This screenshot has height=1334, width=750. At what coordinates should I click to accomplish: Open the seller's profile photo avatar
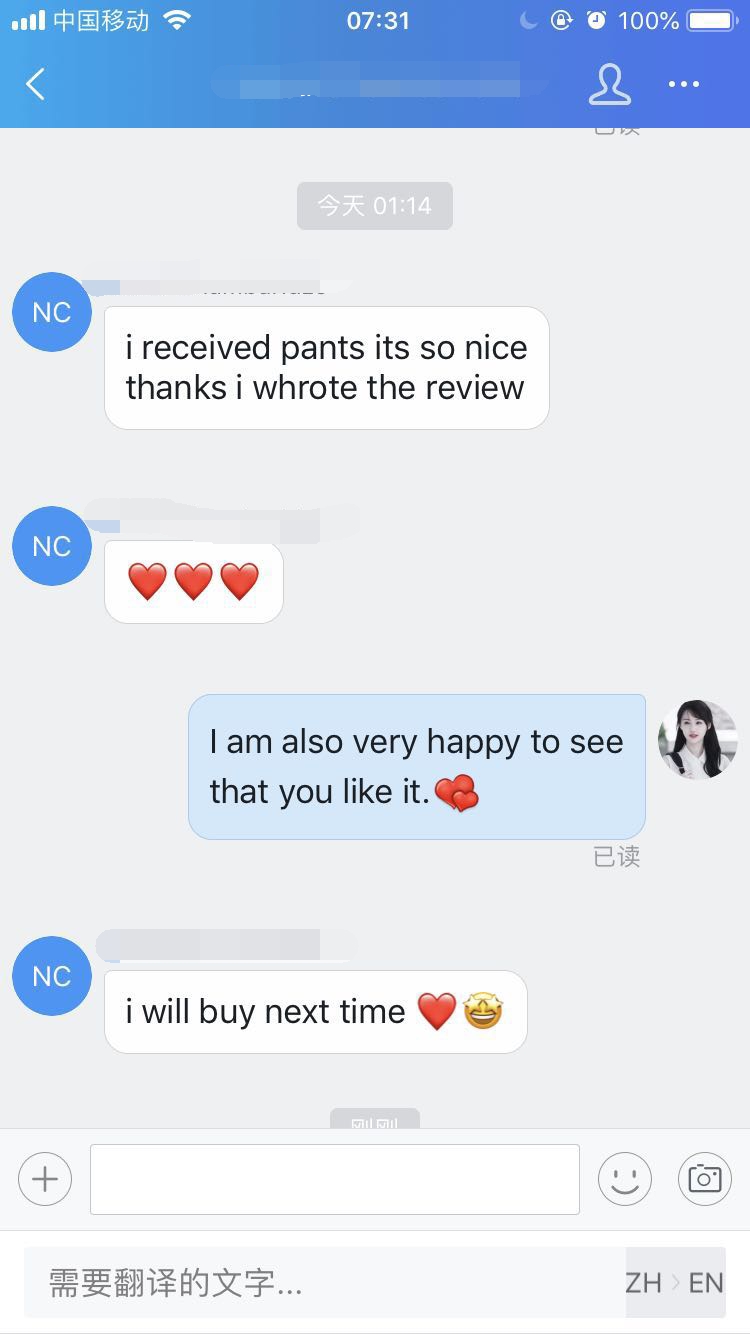click(x=697, y=740)
